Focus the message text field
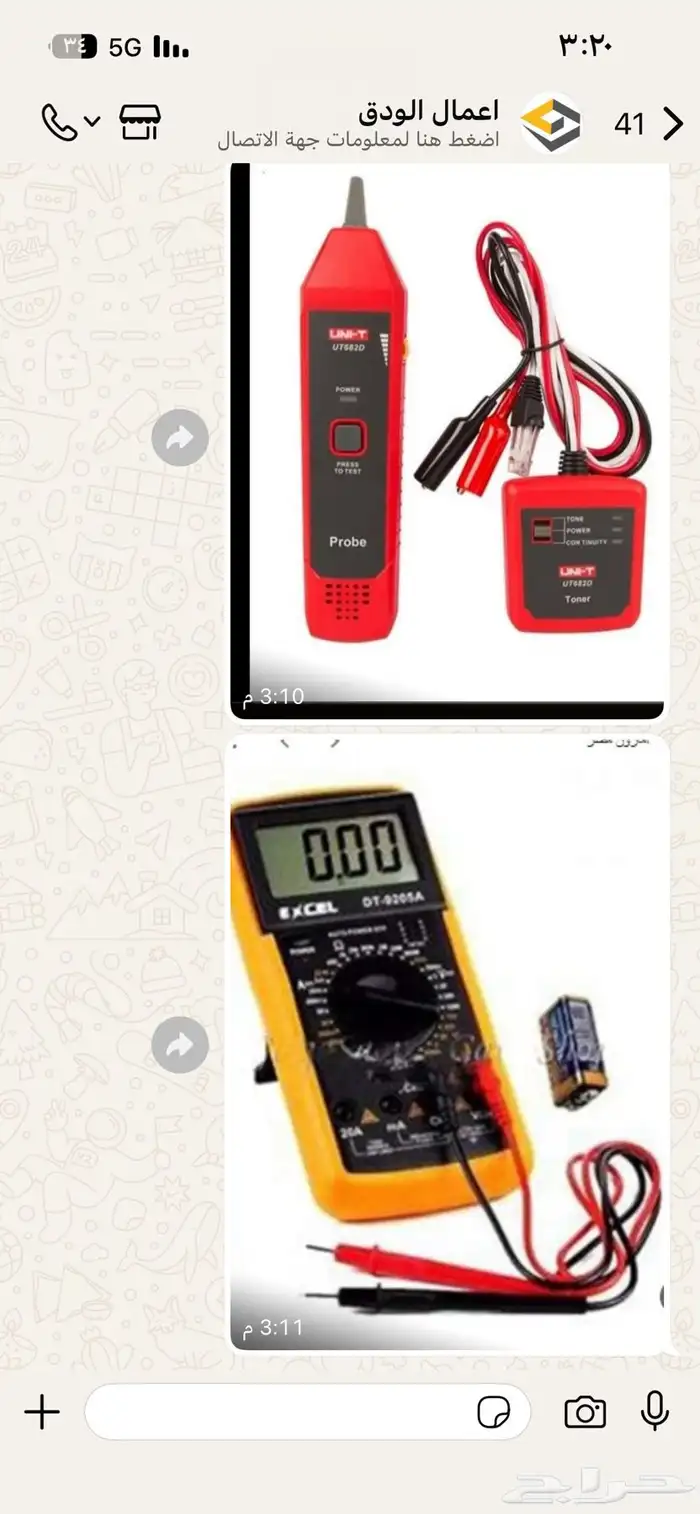The image size is (700, 1514). point(280,1413)
